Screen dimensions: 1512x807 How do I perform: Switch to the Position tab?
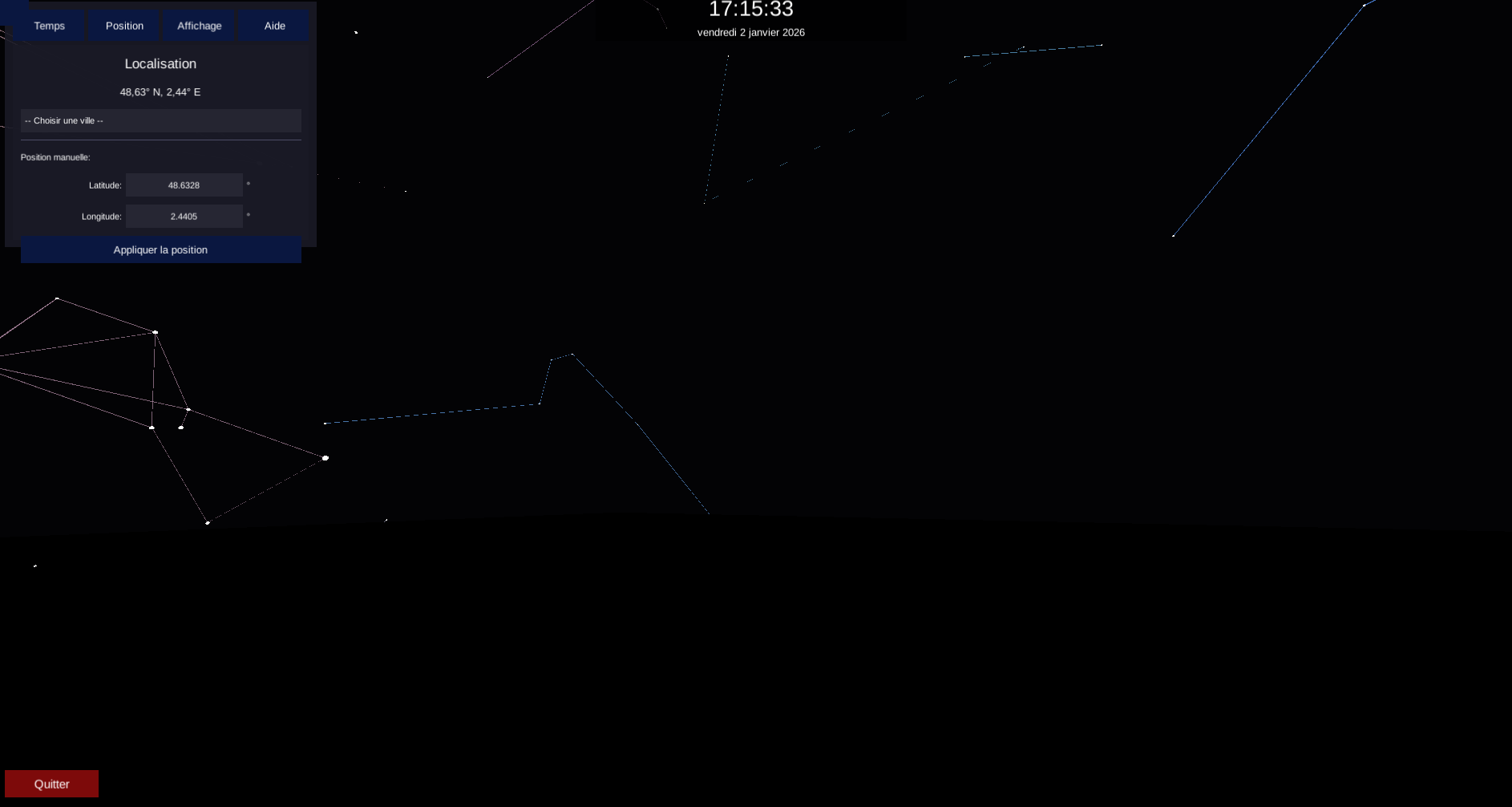[124, 26]
